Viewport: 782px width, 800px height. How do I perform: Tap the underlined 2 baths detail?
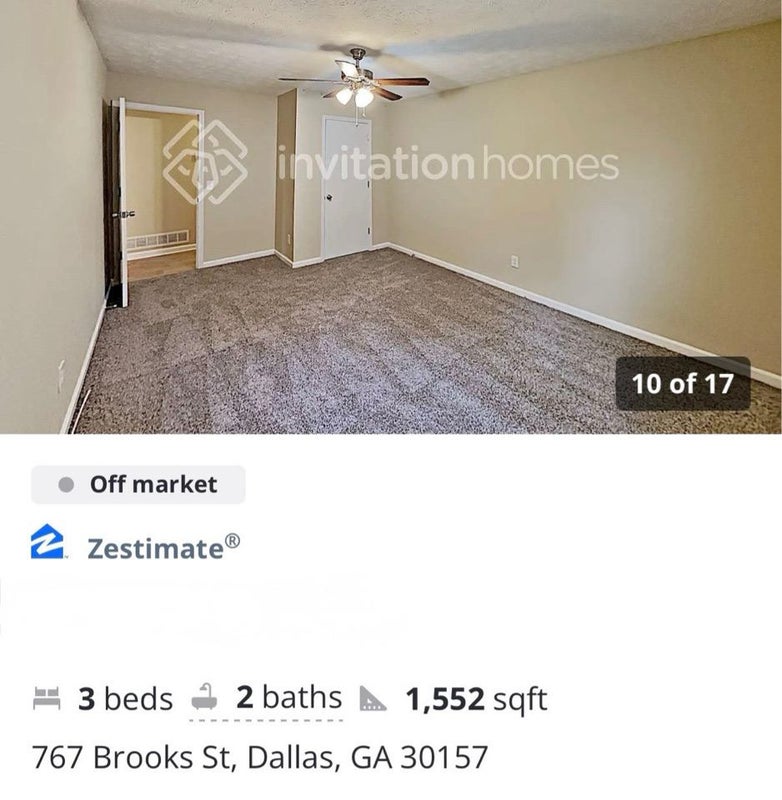click(288, 698)
